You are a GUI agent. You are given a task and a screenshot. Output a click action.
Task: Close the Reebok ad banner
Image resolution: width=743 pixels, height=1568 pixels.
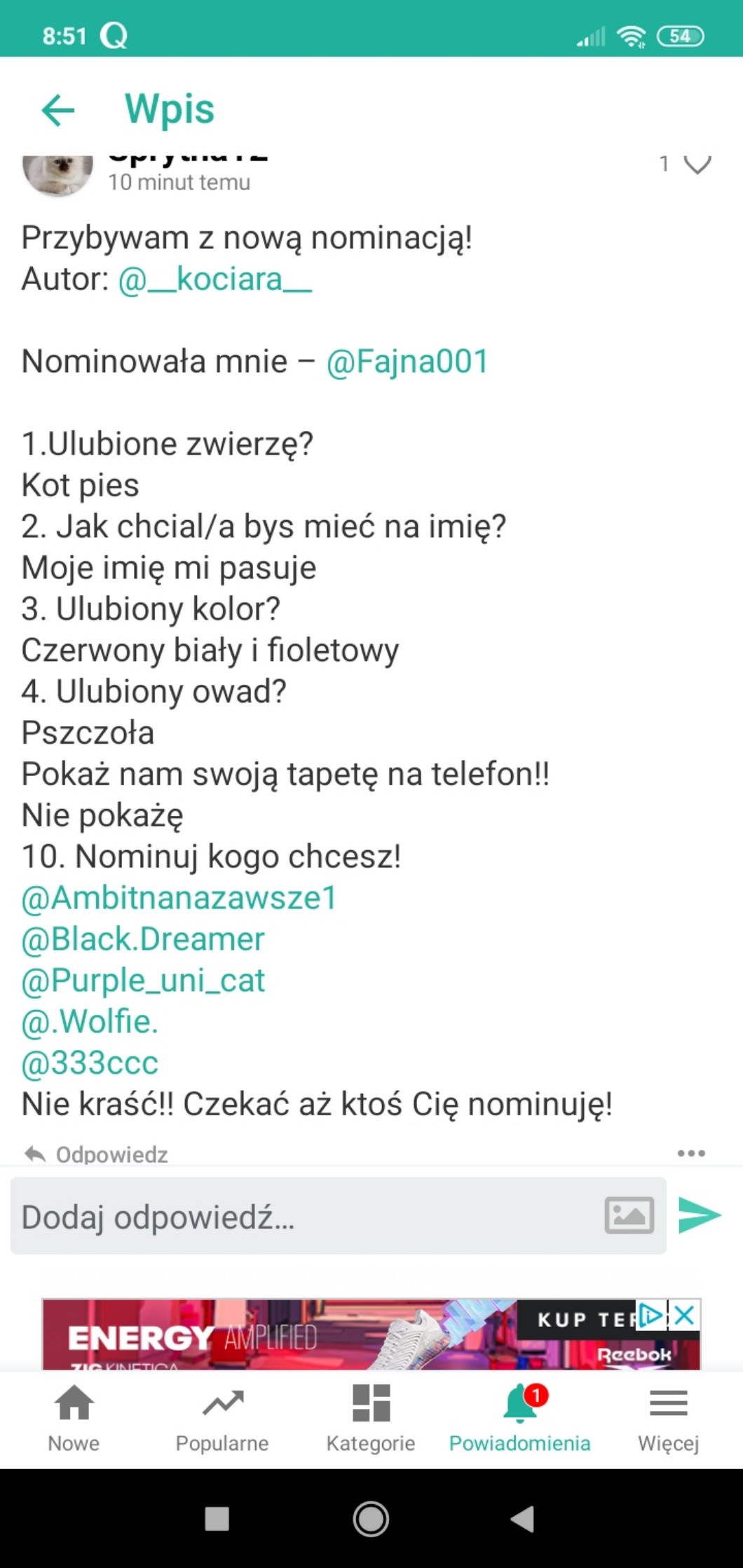click(685, 1315)
